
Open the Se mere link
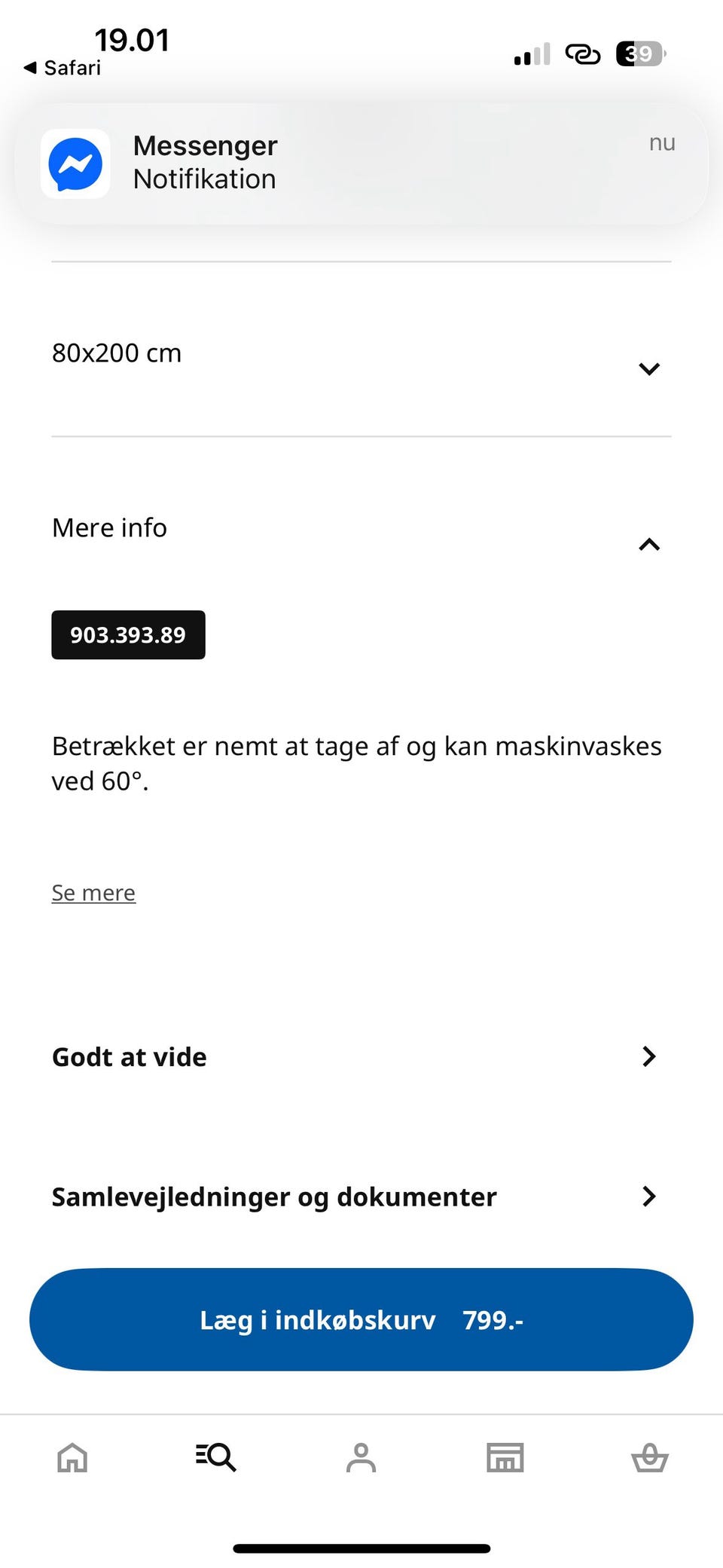[x=93, y=892]
